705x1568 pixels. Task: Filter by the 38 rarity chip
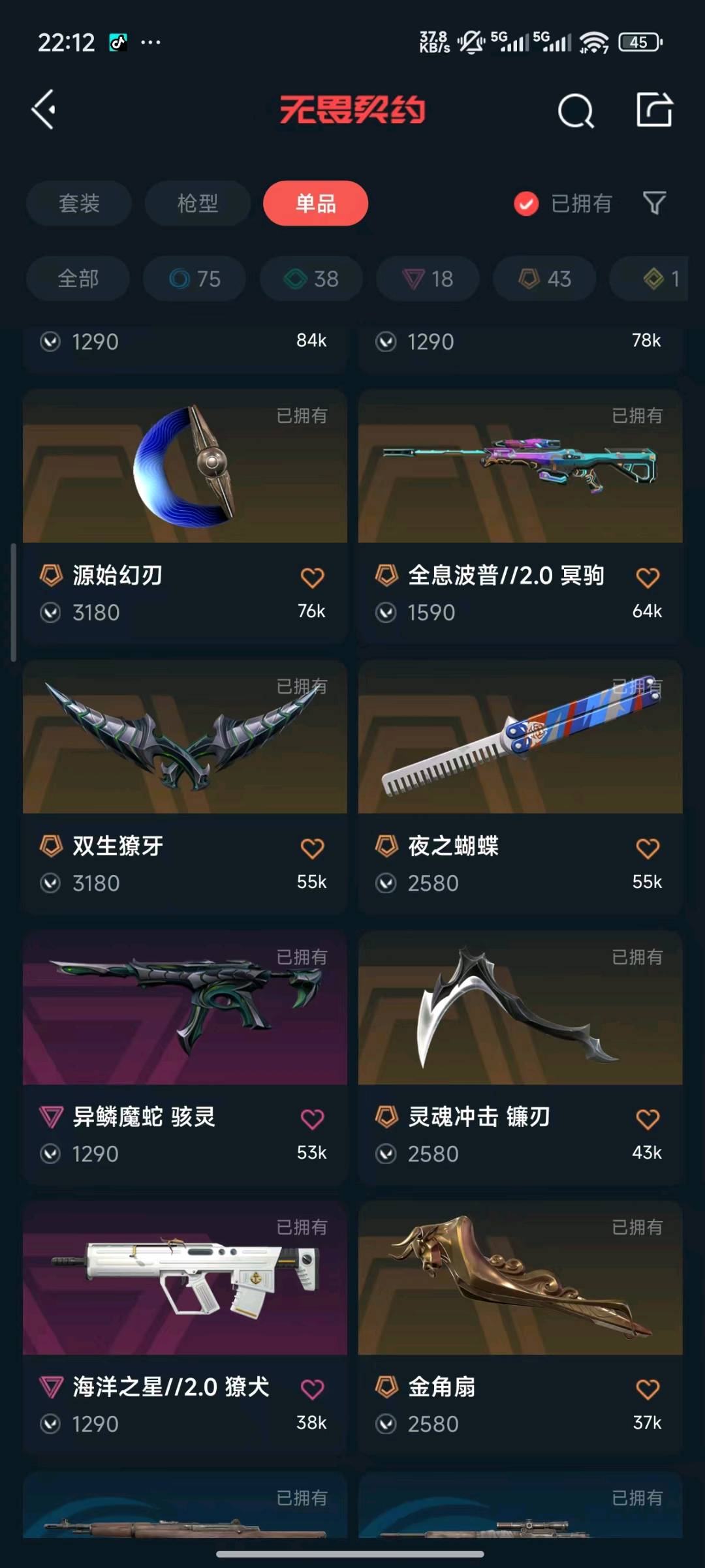coord(311,279)
